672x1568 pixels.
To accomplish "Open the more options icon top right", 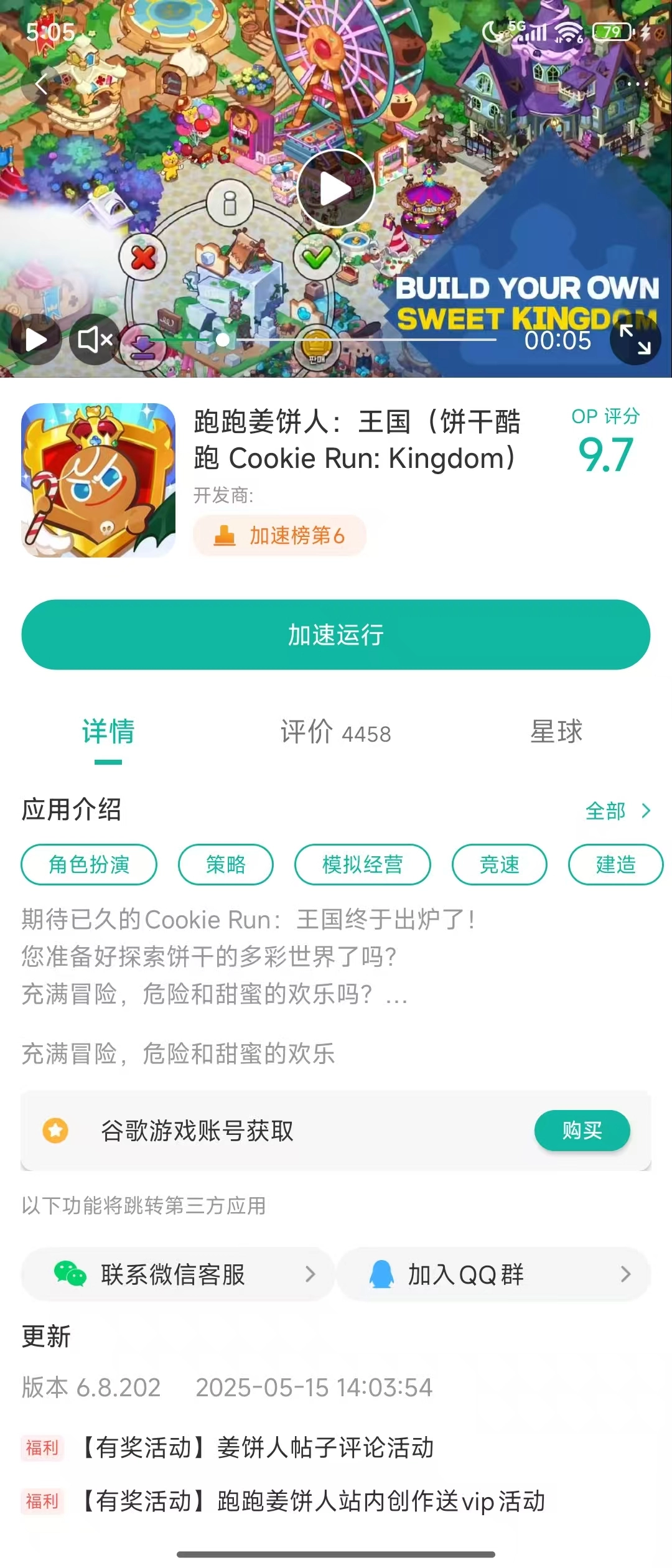I will coord(636,83).
